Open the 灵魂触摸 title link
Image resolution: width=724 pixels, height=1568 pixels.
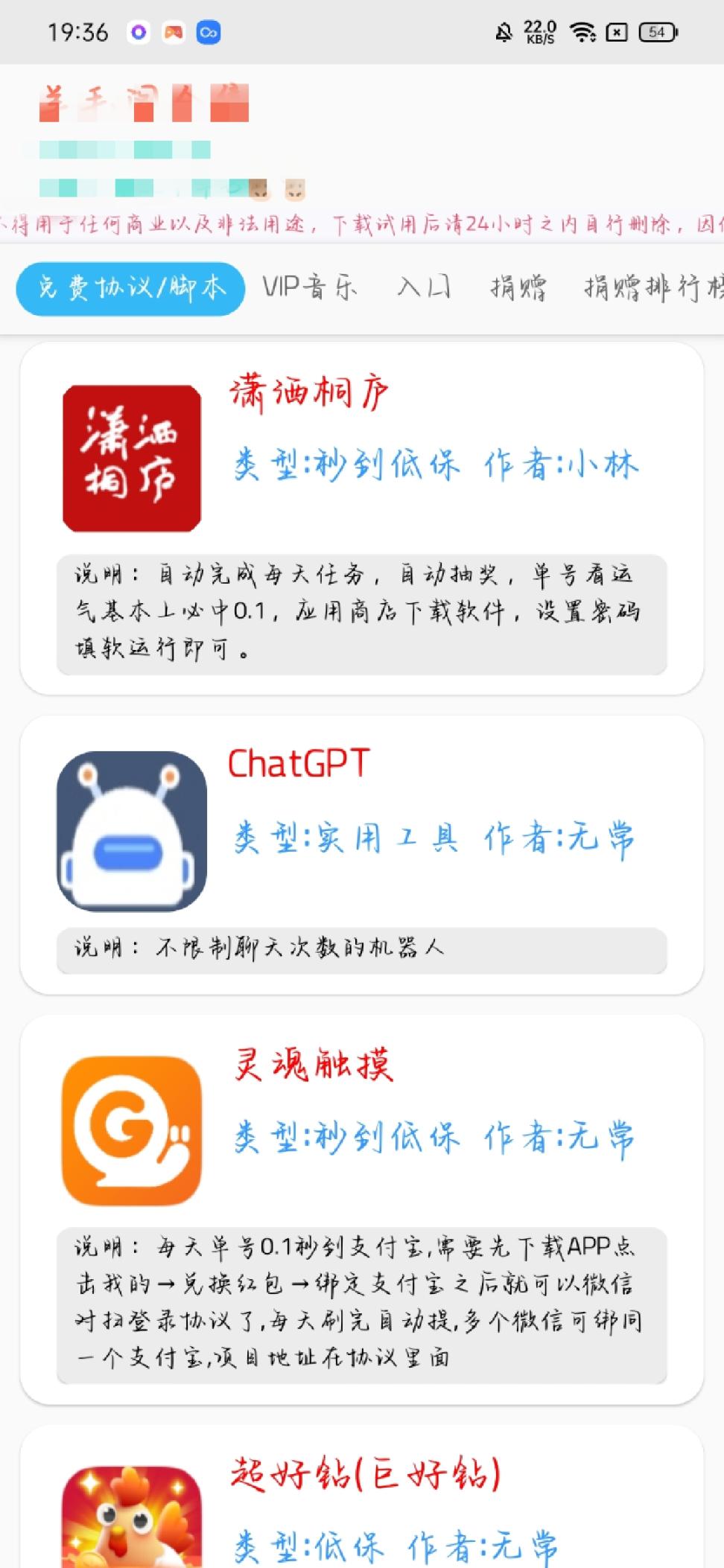[314, 1066]
